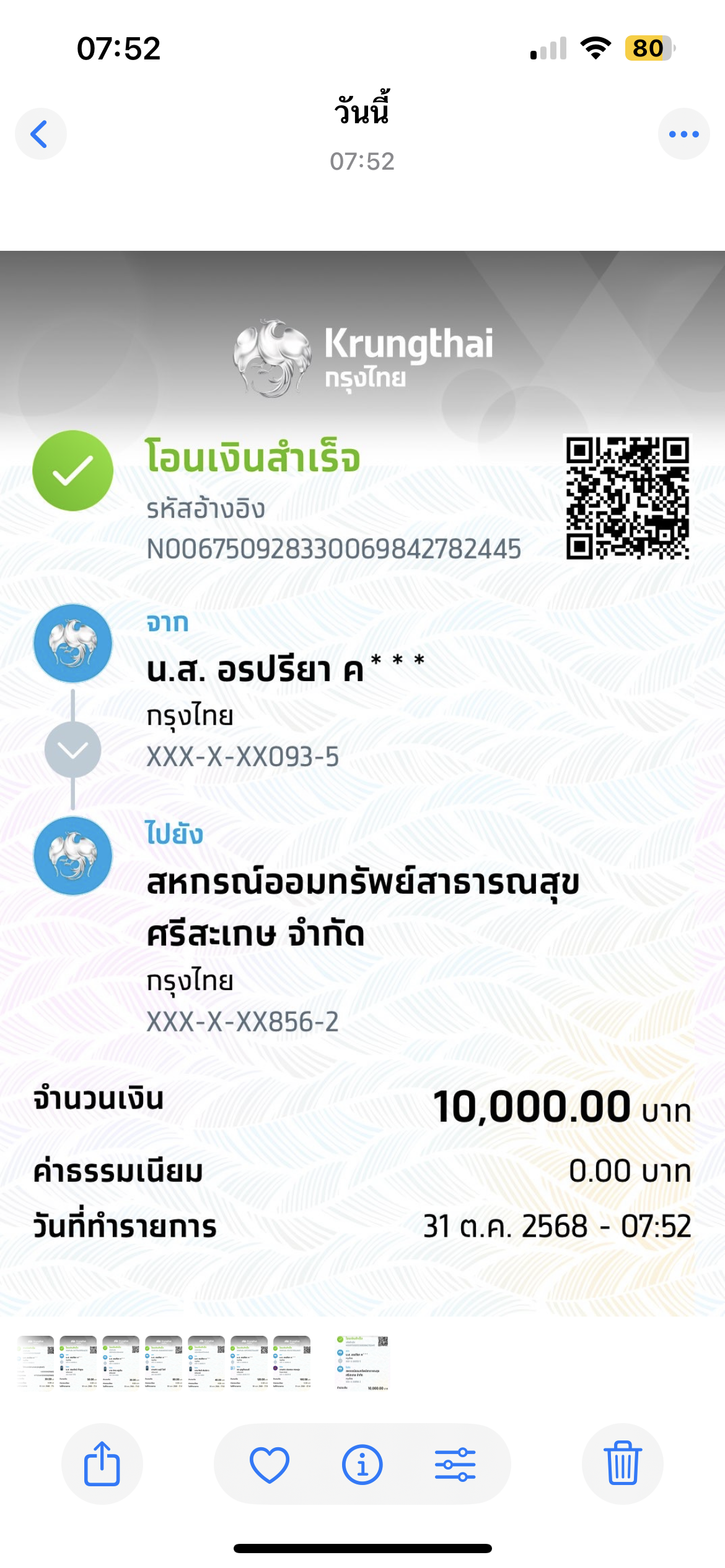Show photo info details
725x1568 pixels.
coord(362,1464)
